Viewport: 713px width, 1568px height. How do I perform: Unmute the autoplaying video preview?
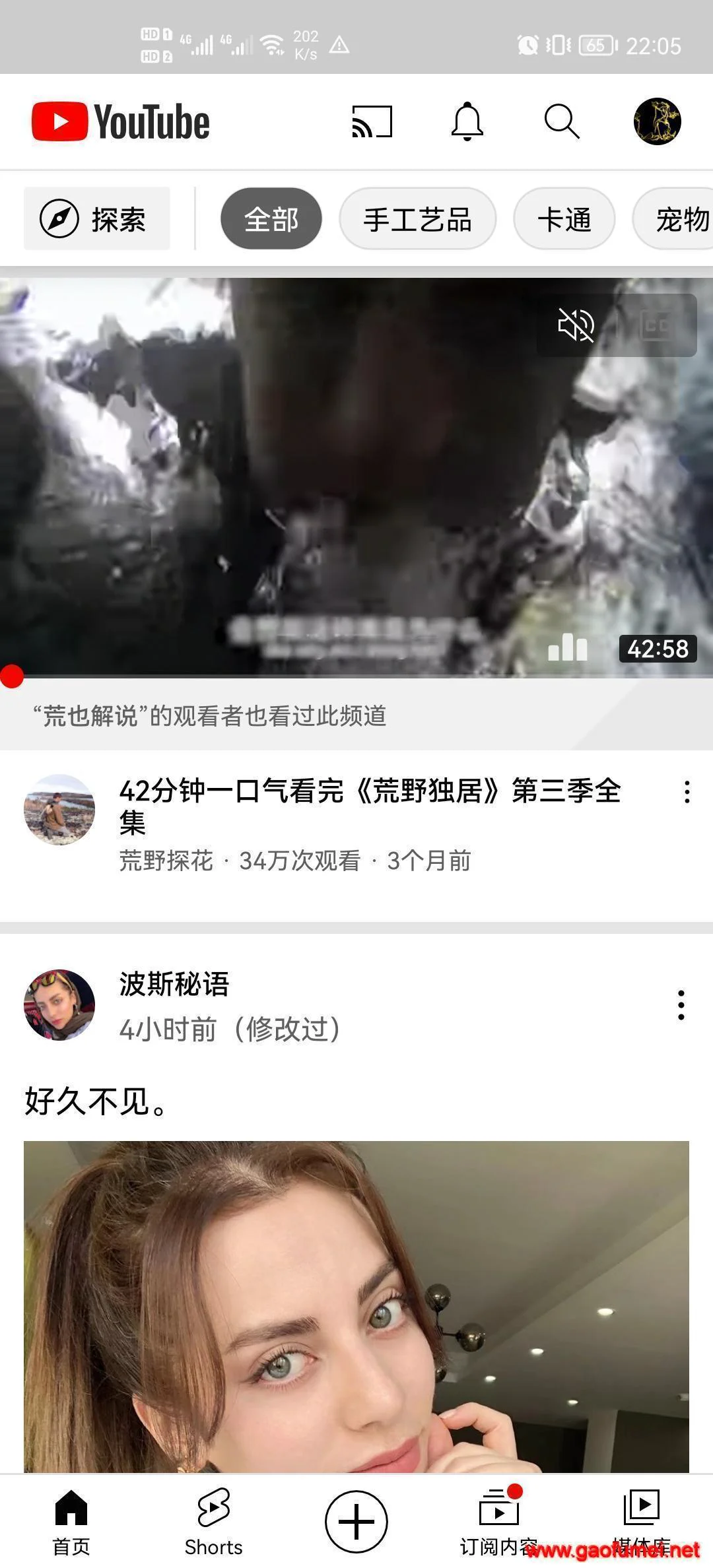576,325
